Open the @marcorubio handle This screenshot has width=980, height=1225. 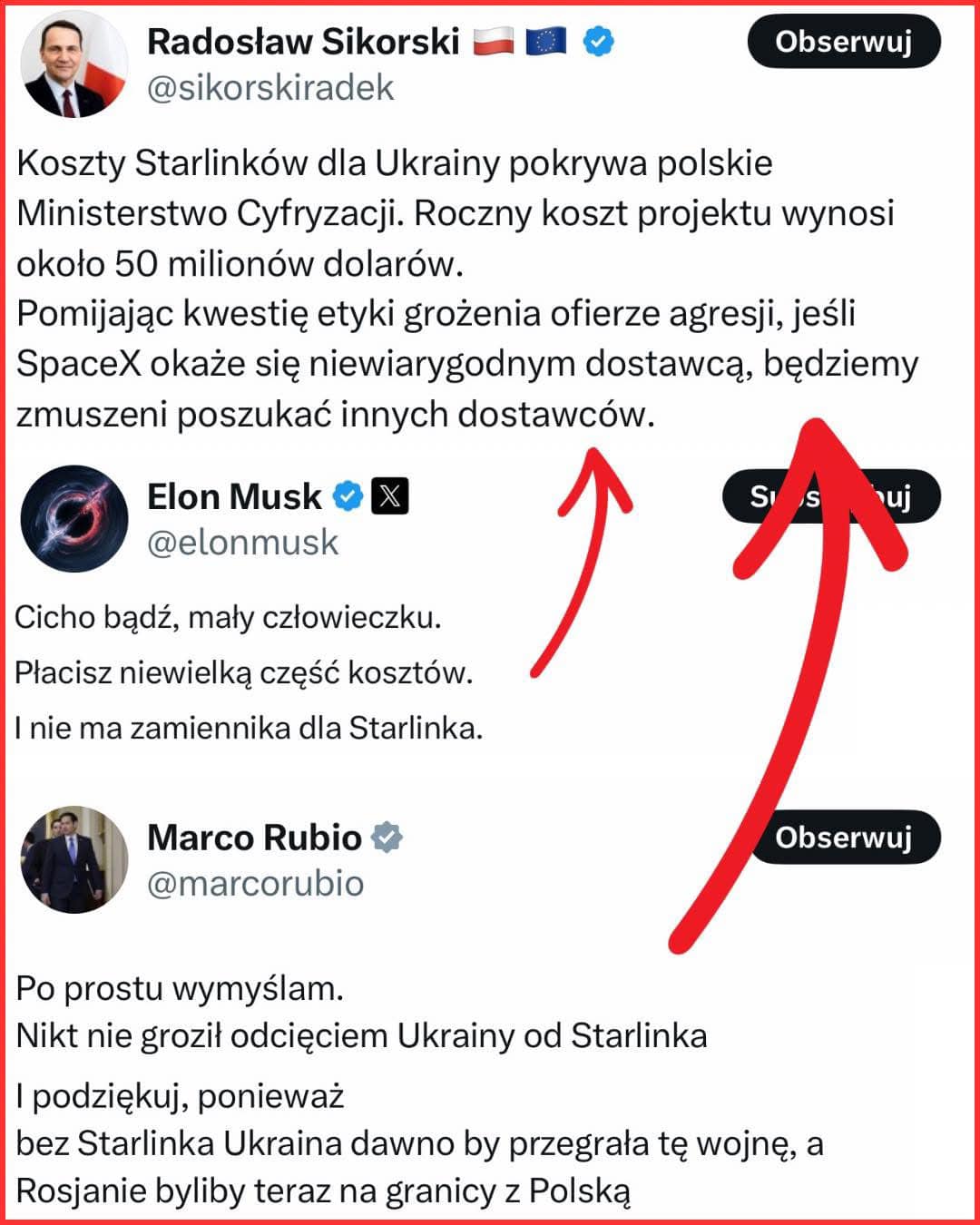pyautogui.click(x=255, y=882)
